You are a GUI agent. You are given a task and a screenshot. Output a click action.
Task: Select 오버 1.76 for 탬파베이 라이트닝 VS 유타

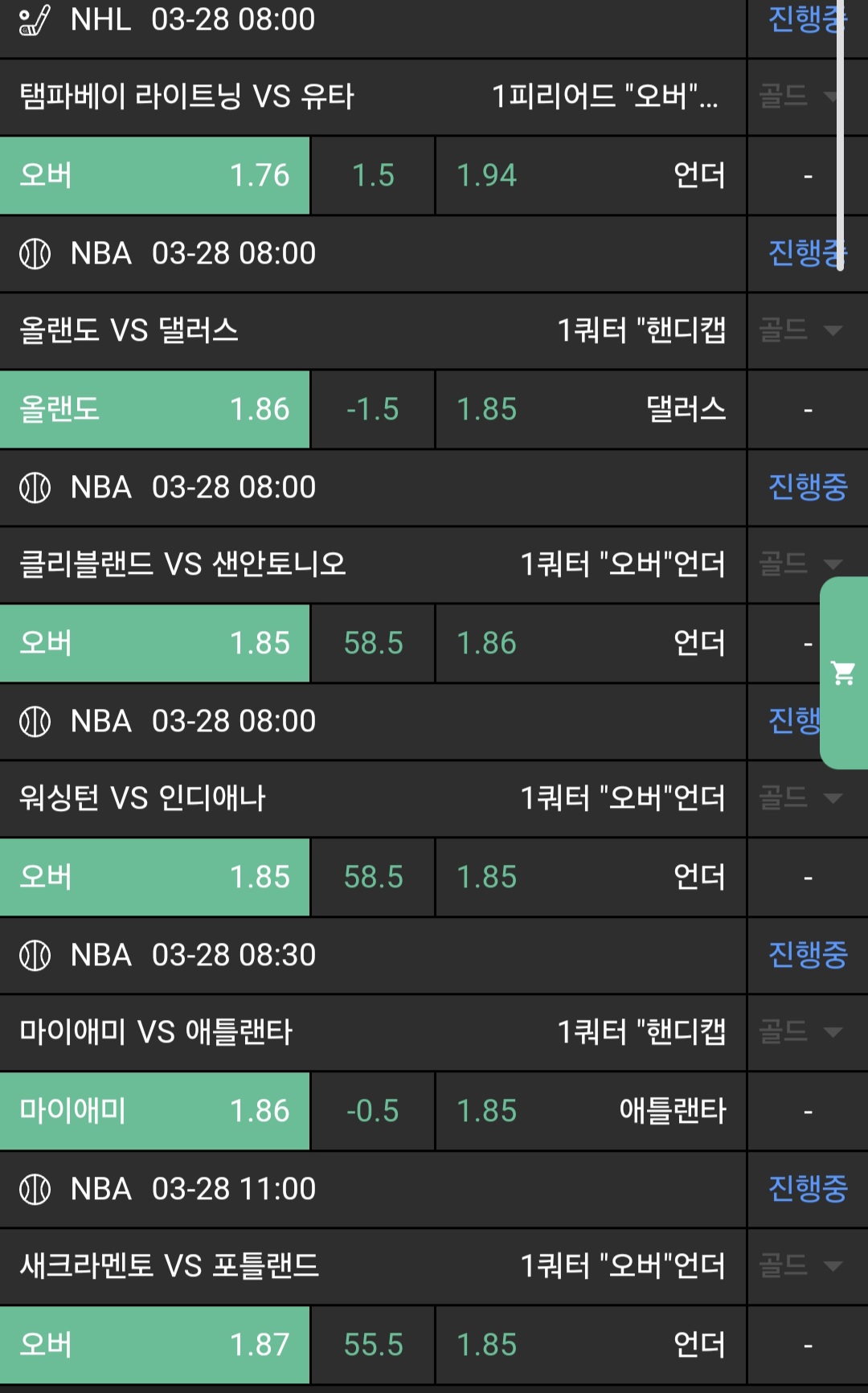coord(154,175)
